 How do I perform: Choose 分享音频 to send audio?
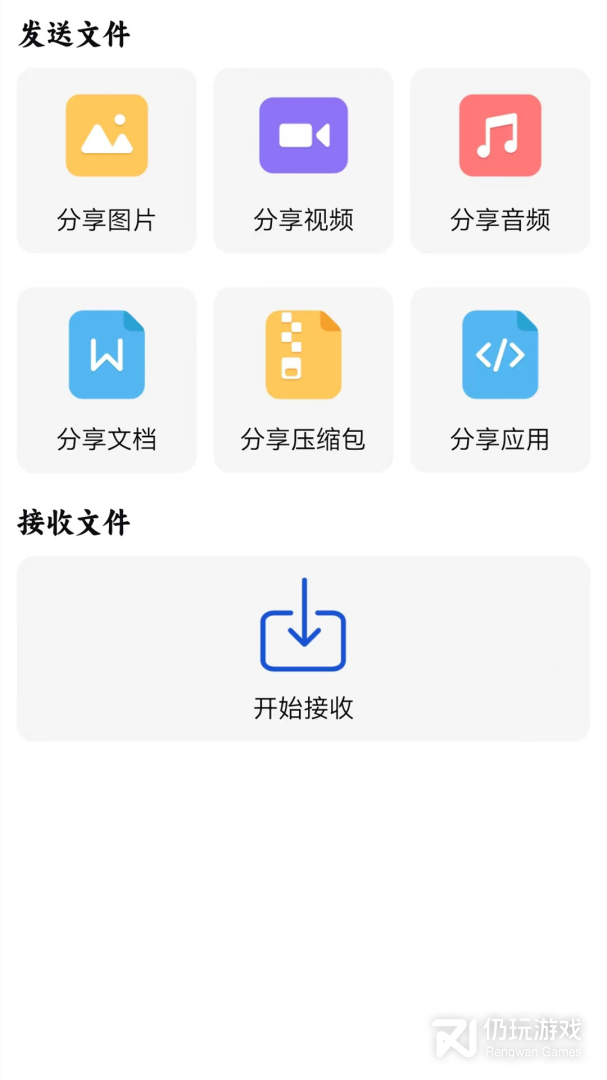500,160
